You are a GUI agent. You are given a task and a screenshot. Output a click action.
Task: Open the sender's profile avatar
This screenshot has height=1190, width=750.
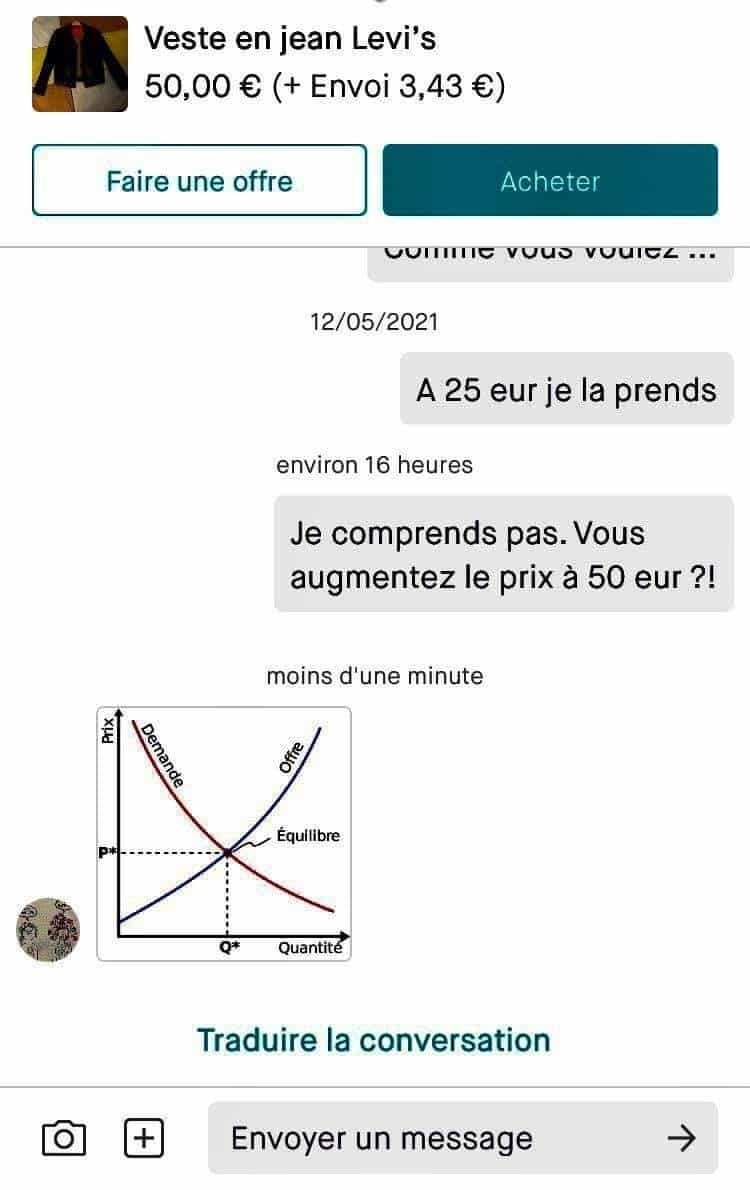[48, 929]
